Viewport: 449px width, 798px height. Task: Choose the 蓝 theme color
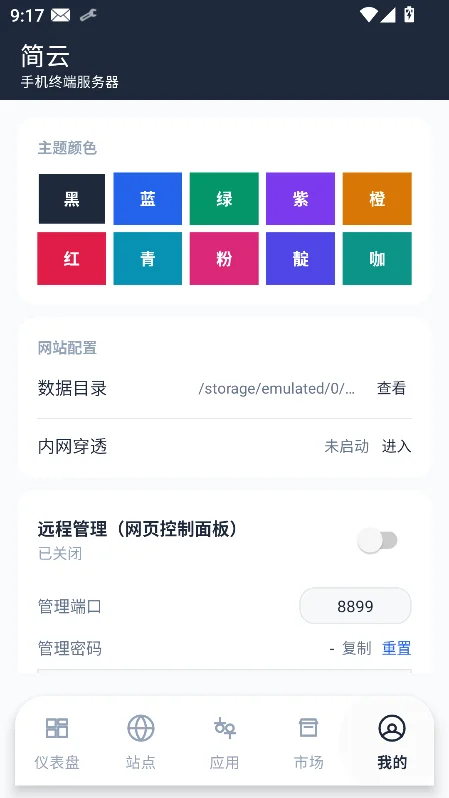148,198
